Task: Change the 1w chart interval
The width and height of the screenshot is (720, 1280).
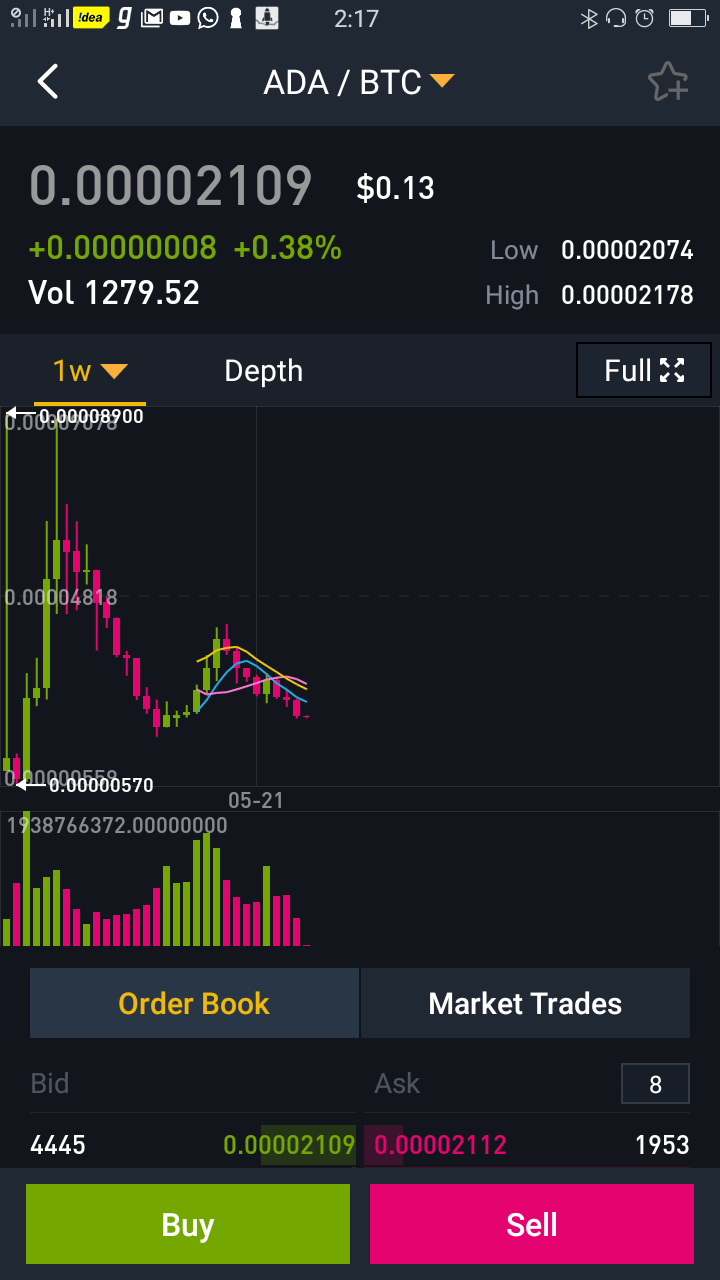Action: [x=90, y=371]
